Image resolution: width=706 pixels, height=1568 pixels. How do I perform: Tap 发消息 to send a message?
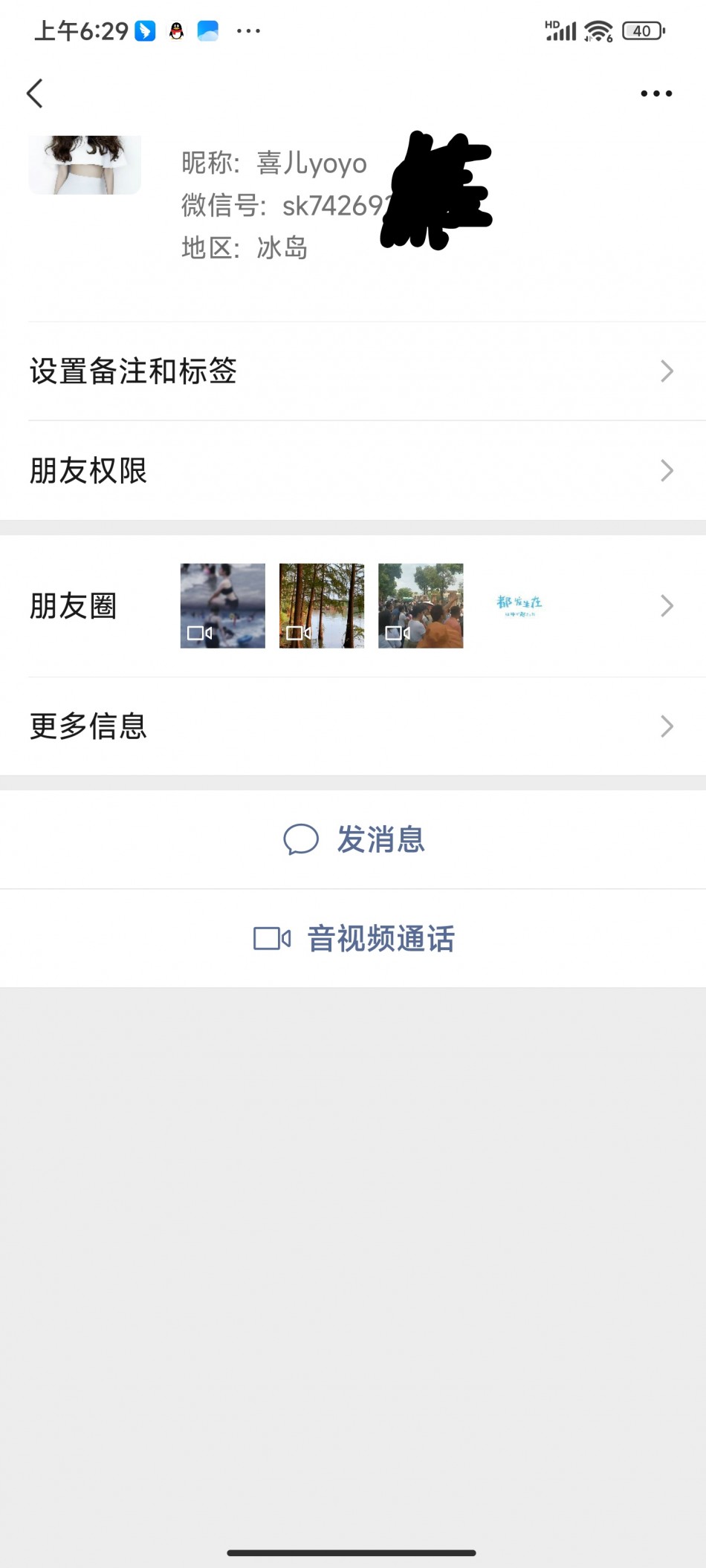coord(354,839)
